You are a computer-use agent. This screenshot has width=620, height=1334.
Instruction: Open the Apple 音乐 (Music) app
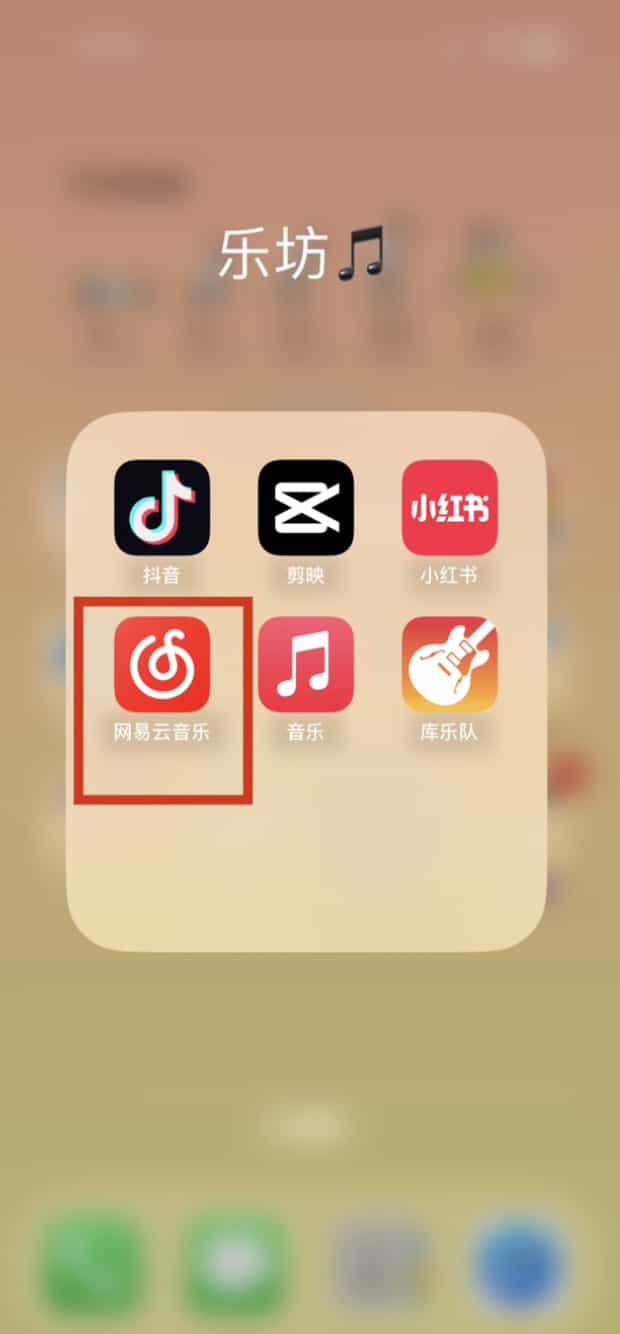pos(306,664)
